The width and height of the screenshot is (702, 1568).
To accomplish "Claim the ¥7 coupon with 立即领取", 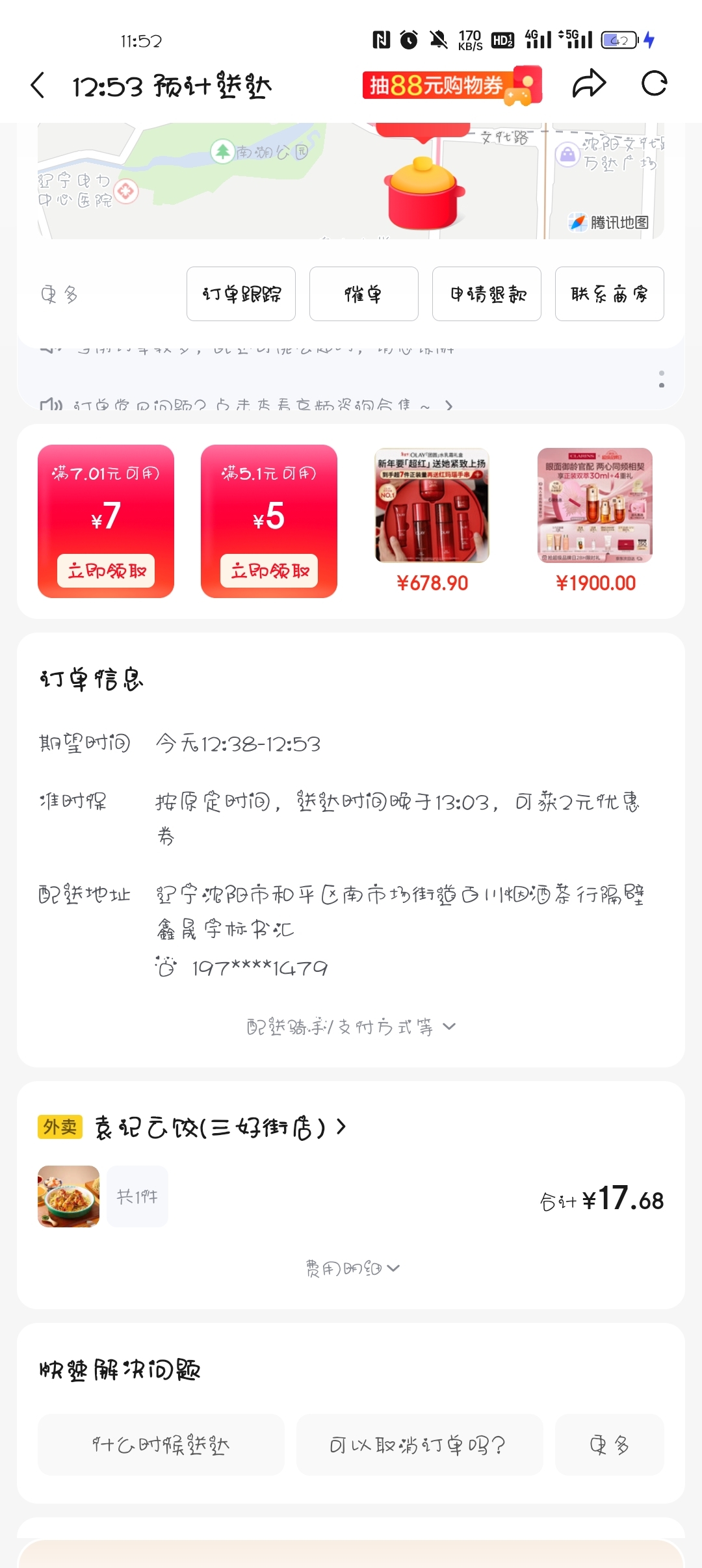I will pyautogui.click(x=106, y=571).
